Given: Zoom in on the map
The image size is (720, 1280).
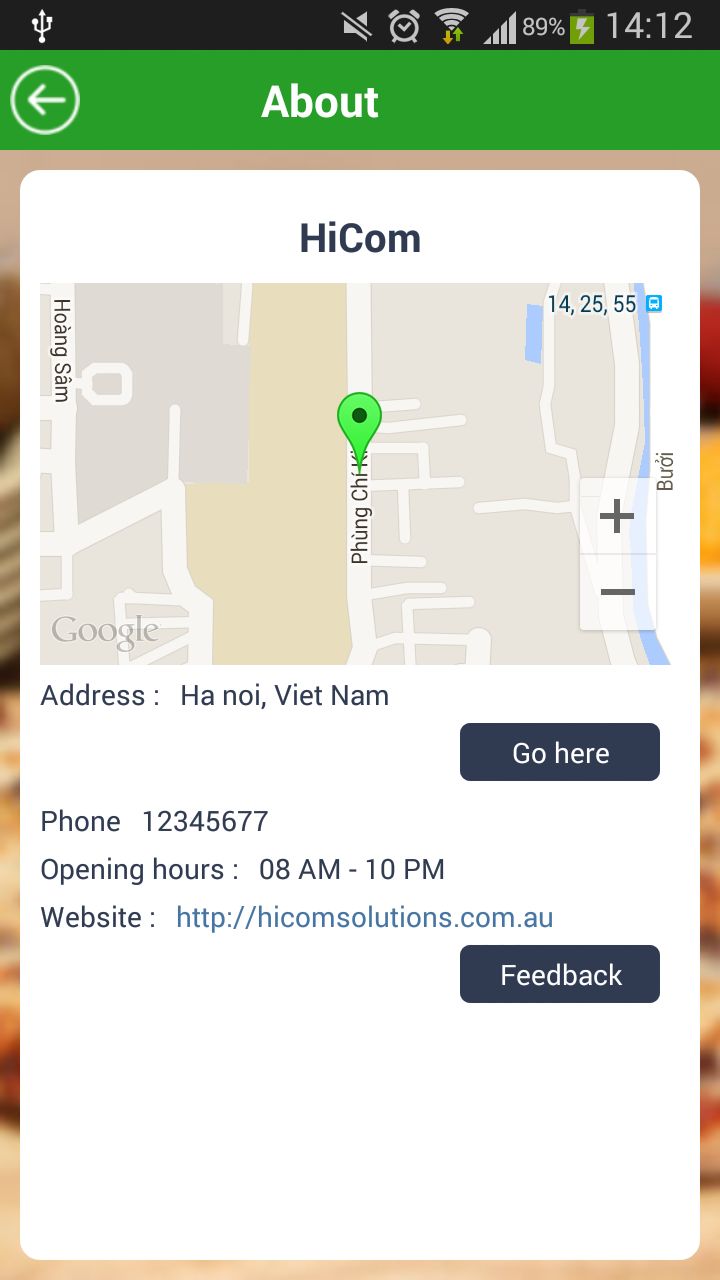Looking at the screenshot, I should tap(617, 516).
